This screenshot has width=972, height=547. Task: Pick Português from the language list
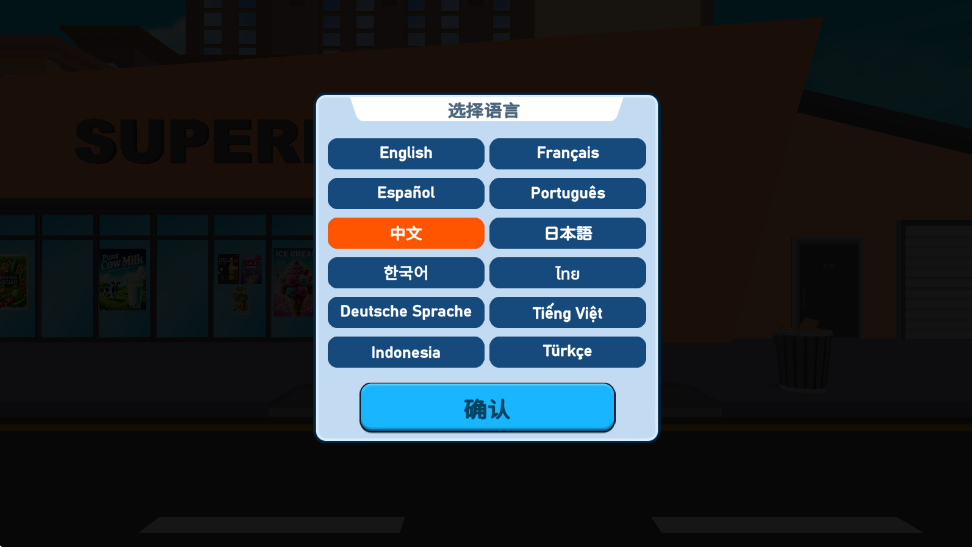point(567,193)
